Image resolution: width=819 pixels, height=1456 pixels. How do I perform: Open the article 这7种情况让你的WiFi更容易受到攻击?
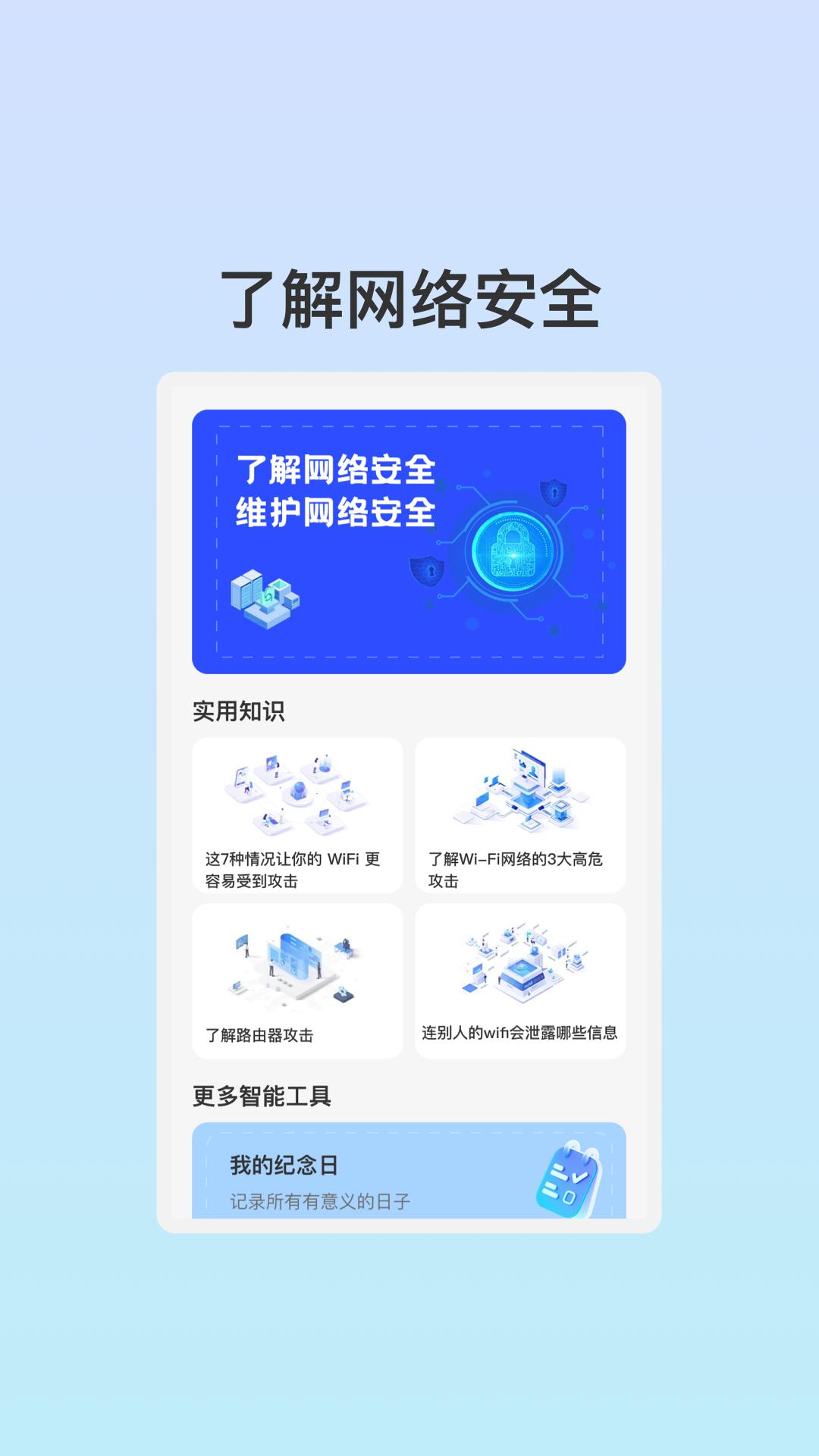coord(296,815)
